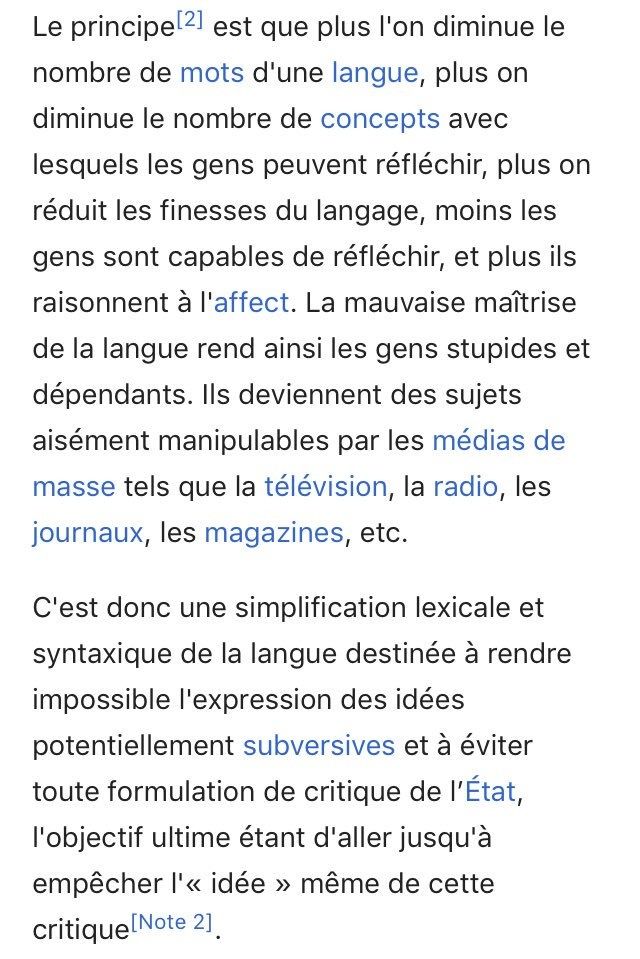Go to the 'télévision' article
This screenshot has height=959, width=640.
(x=325, y=487)
